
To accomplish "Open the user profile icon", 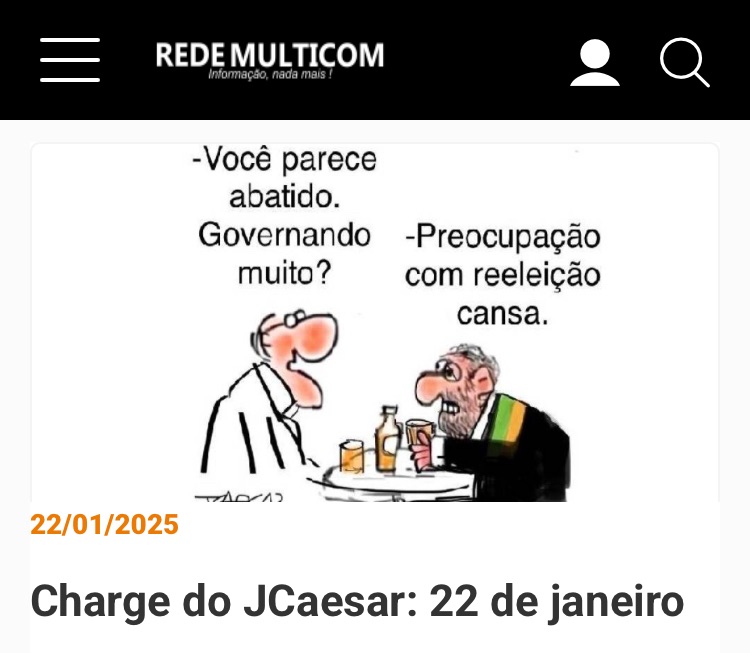I will click(x=595, y=62).
